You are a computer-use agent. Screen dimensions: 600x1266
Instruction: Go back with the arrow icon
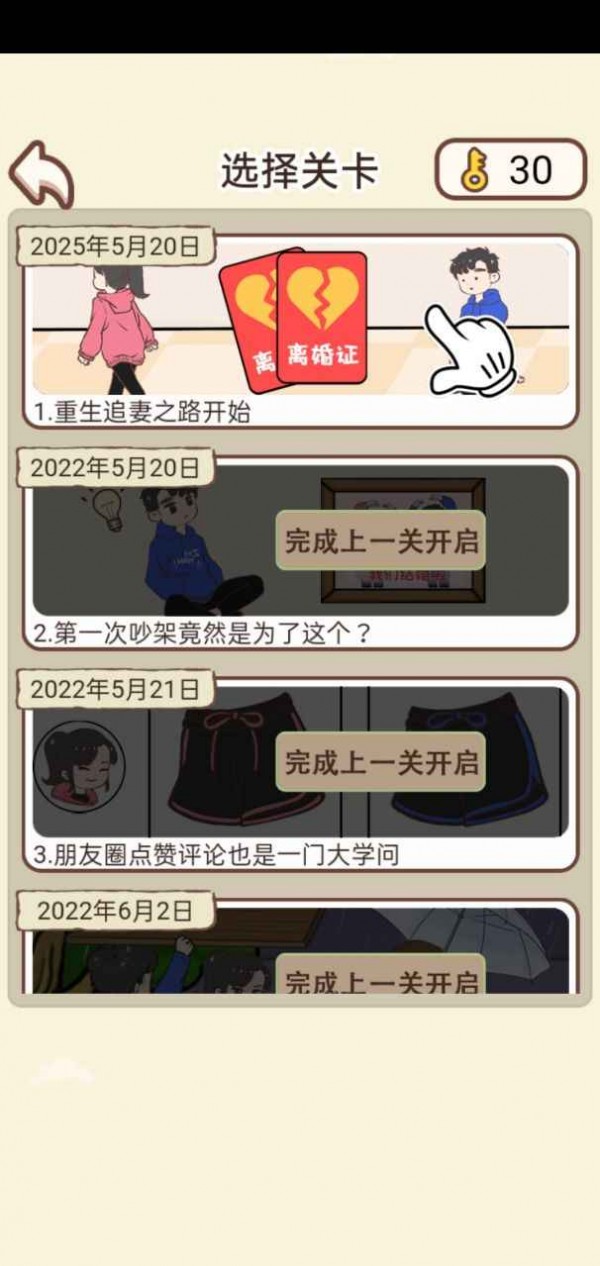pyautogui.click(x=42, y=173)
